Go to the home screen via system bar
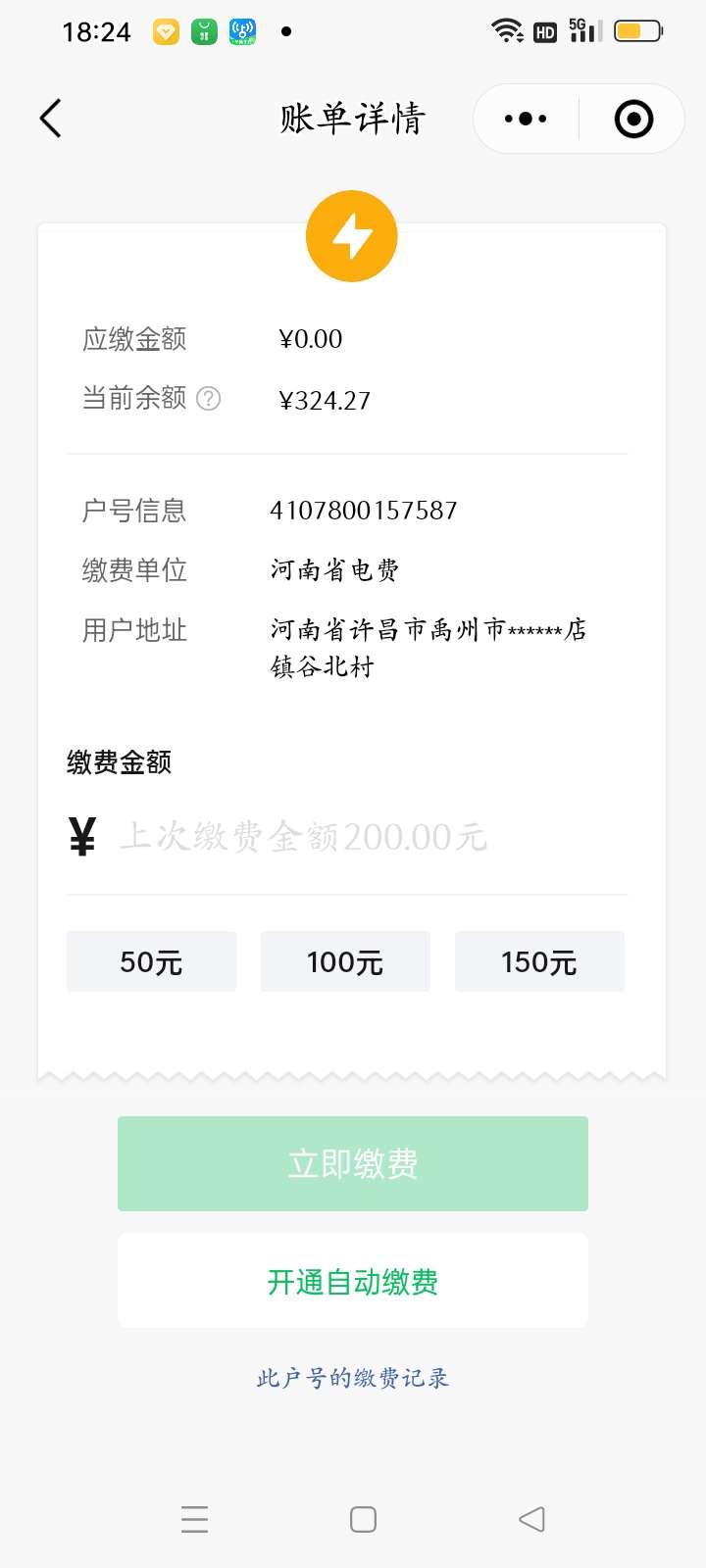The height and width of the screenshot is (1568, 706). tap(363, 1519)
